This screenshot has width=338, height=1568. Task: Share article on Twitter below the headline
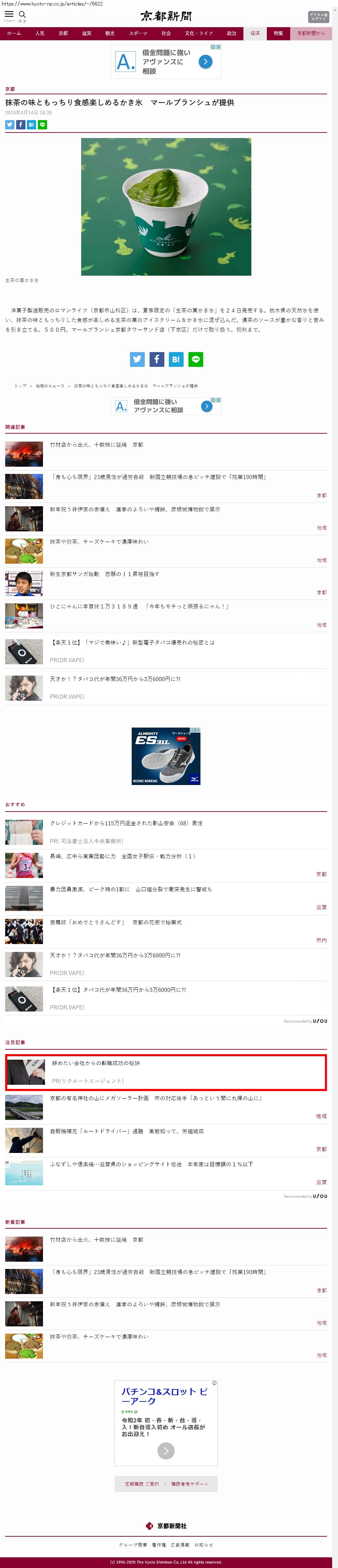tap(10, 125)
